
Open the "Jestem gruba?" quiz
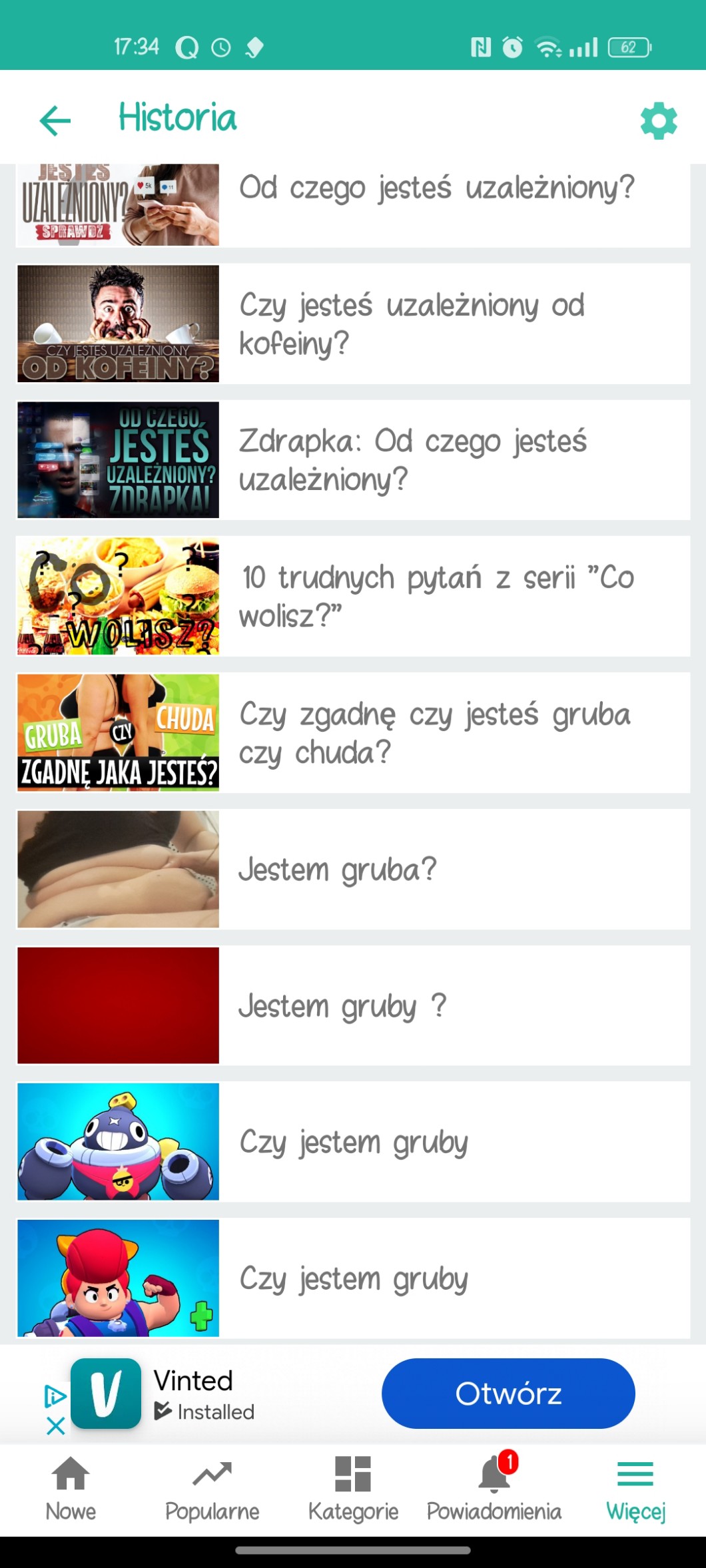pyautogui.click(x=338, y=870)
